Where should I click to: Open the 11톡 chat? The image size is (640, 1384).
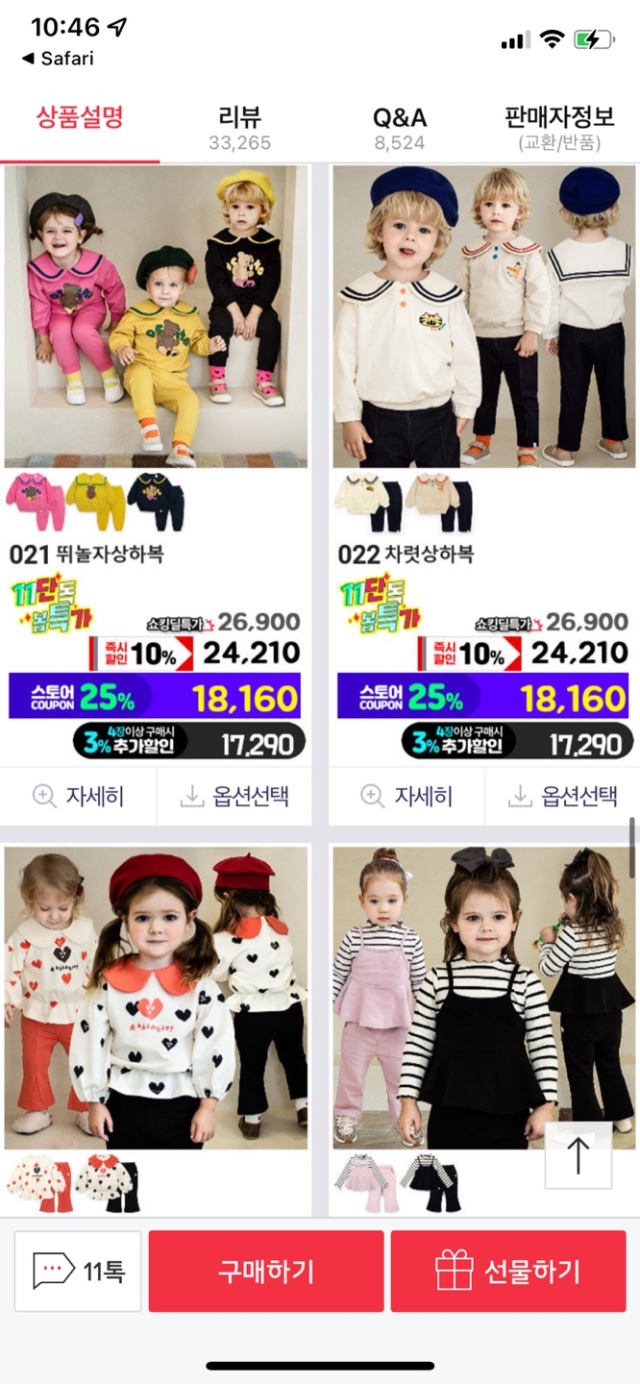(x=78, y=1271)
